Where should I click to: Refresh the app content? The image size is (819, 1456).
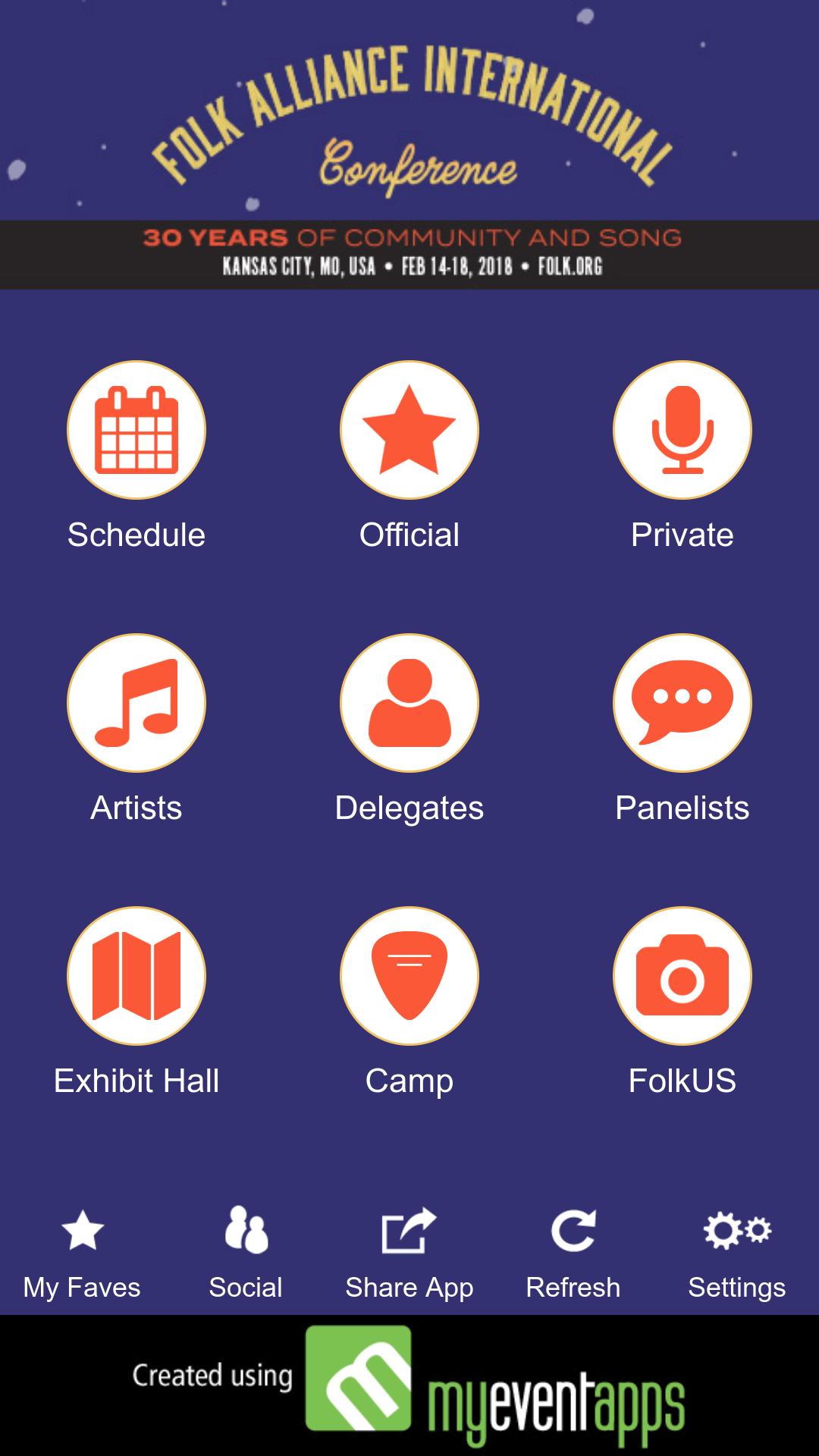(574, 1227)
